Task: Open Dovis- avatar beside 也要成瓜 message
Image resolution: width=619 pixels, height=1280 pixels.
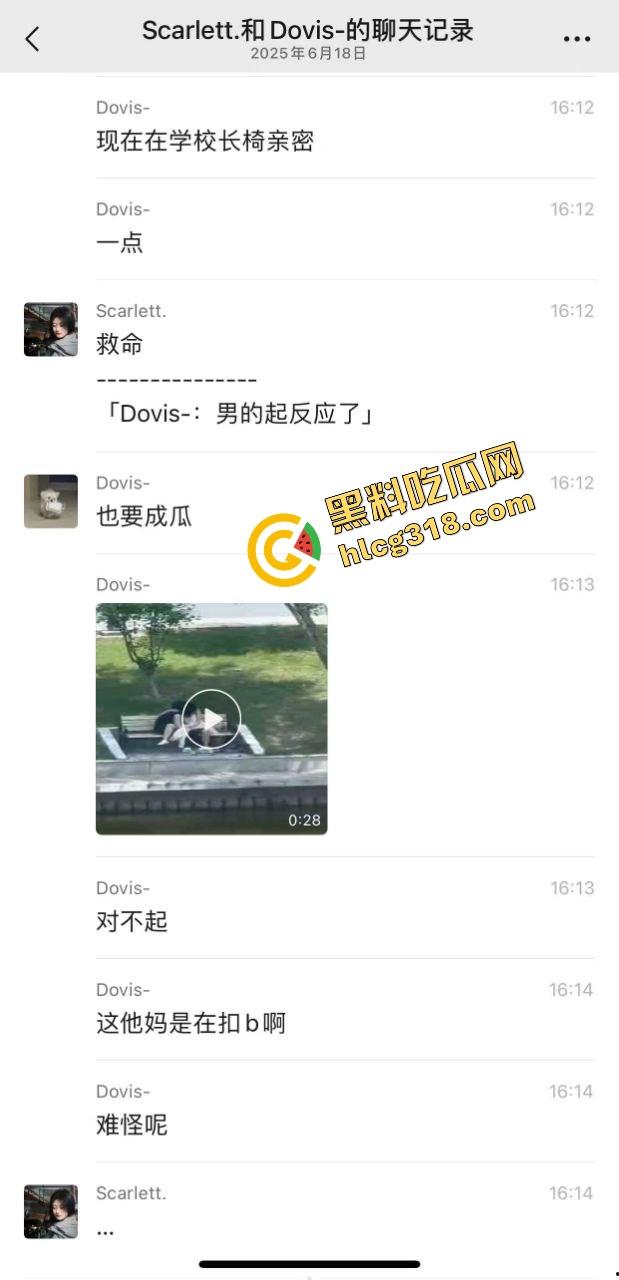Action: pyautogui.click(x=51, y=501)
